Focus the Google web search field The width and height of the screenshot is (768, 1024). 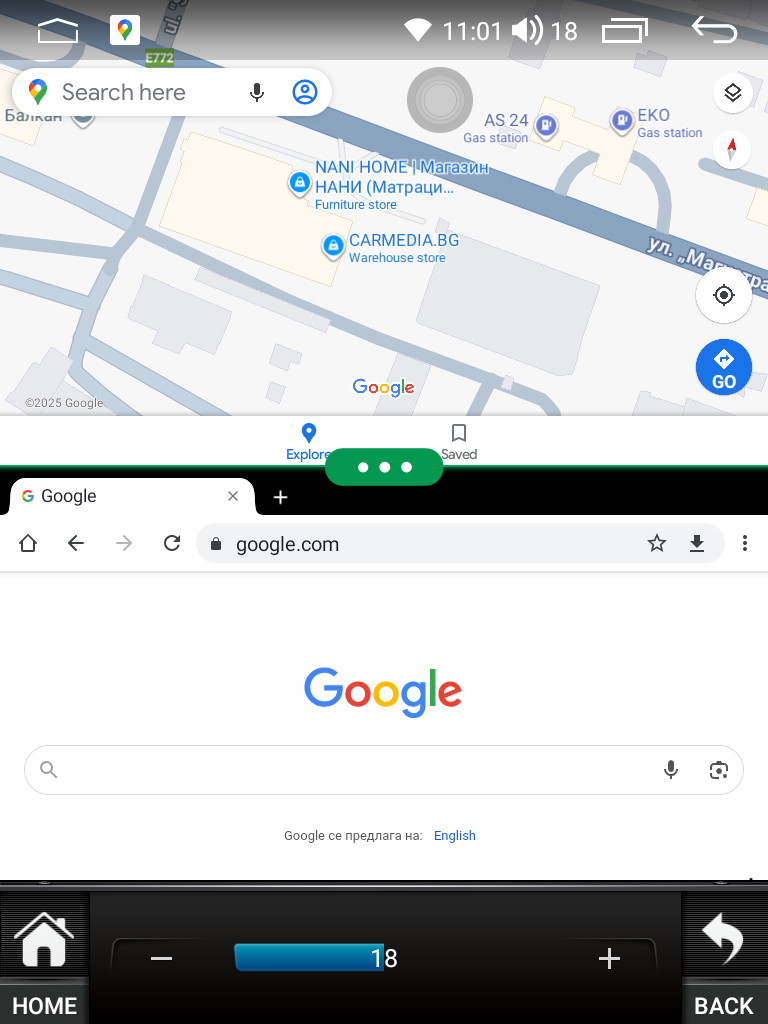pyautogui.click(x=350, y=769)
